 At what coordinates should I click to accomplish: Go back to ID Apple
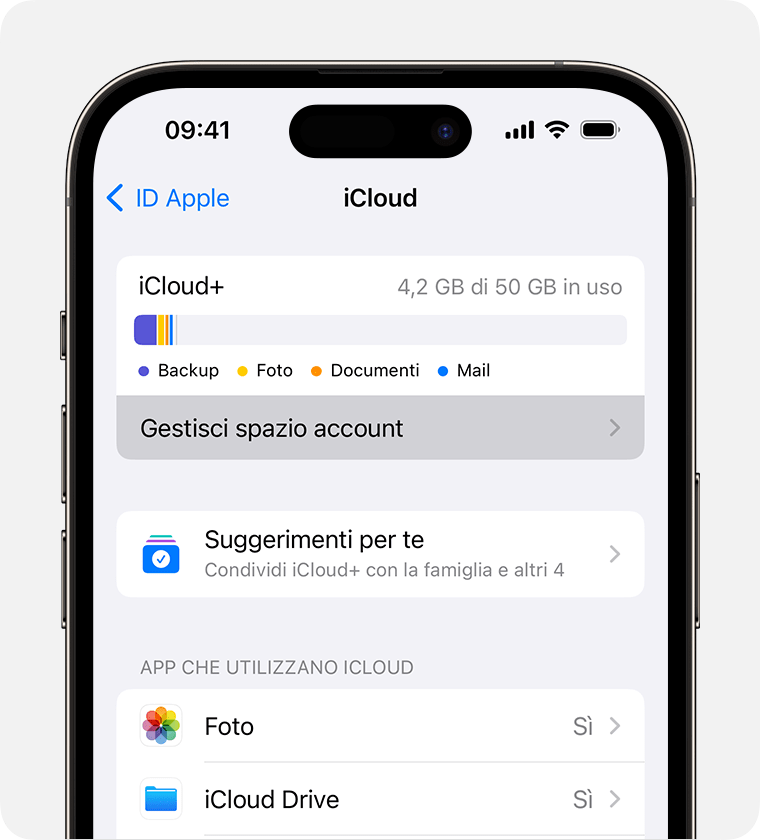point(168,198)
